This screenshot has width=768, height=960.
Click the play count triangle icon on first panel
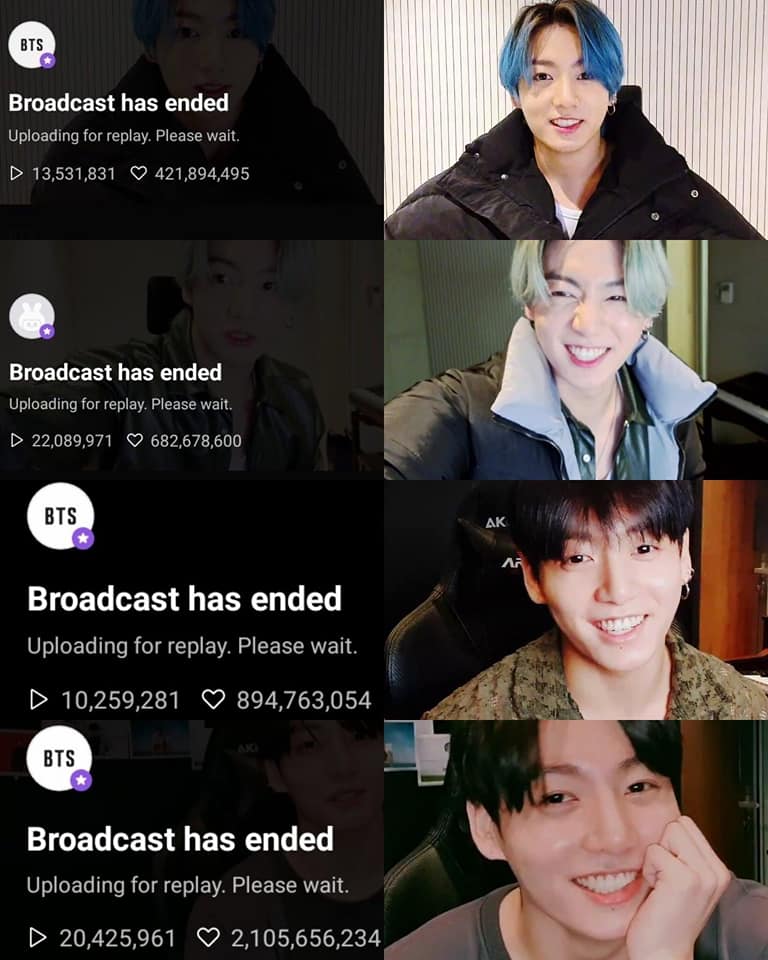point(16,172)
